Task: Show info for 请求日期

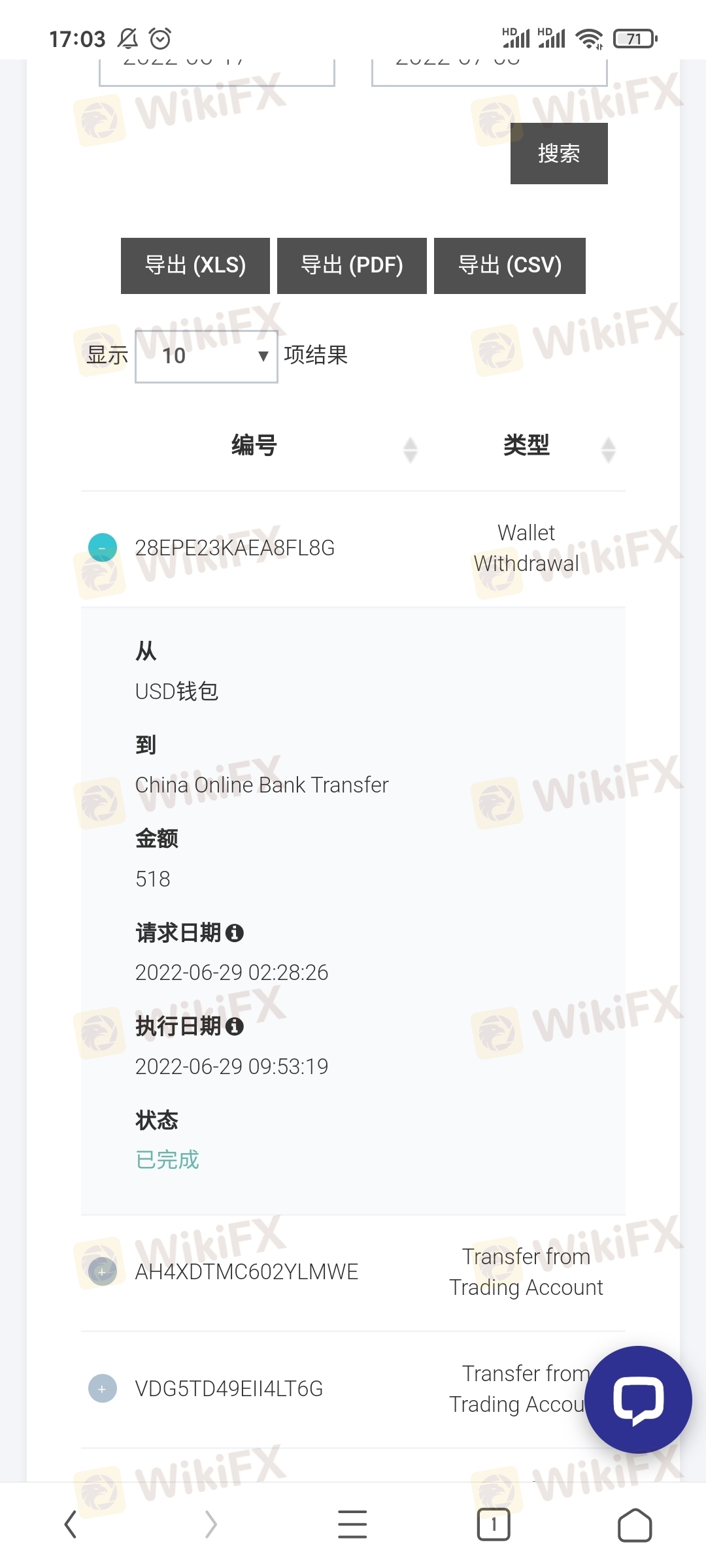Action: pos(235,933)
